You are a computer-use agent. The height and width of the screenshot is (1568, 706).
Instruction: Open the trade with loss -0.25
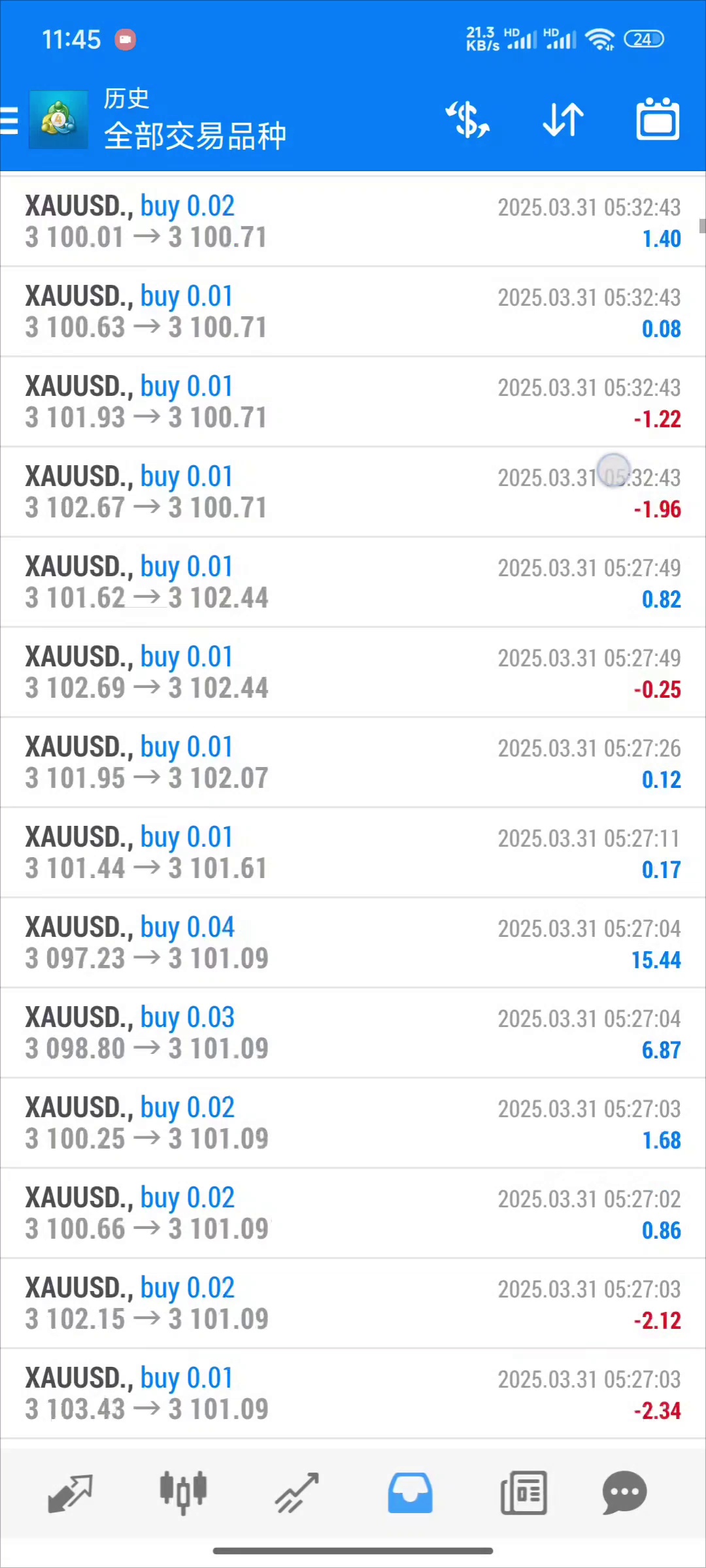[353, 672]
